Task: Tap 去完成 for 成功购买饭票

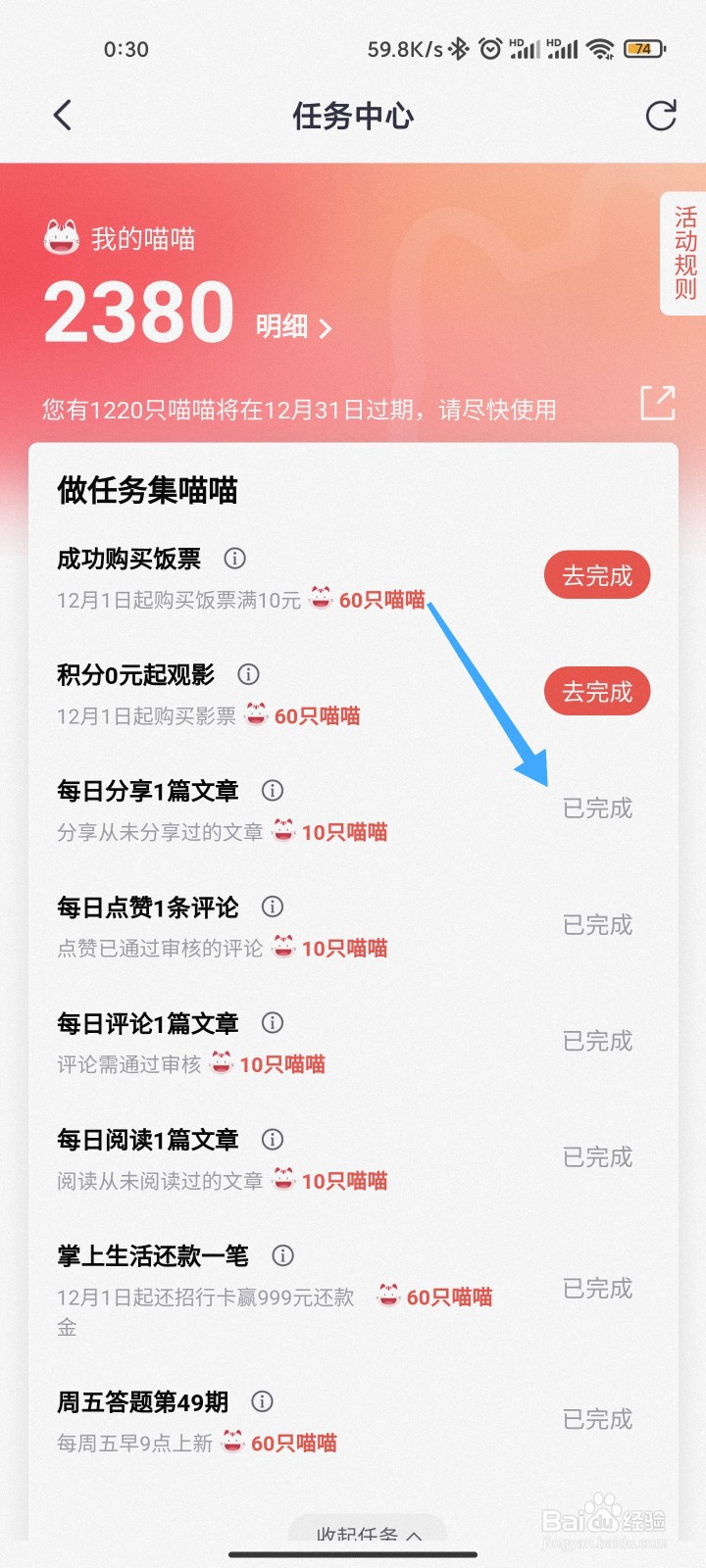Action: coord(597,575)
